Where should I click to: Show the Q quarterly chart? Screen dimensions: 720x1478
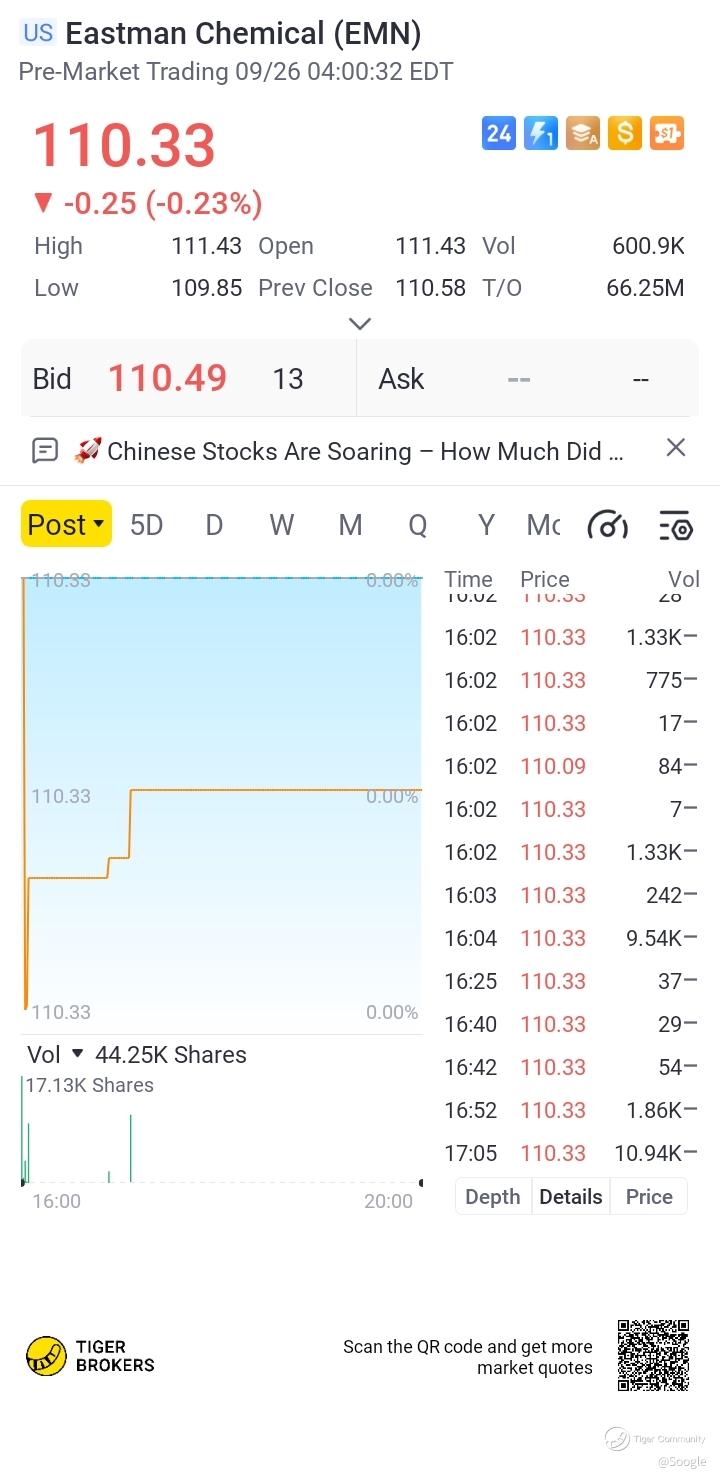[417, 524]
